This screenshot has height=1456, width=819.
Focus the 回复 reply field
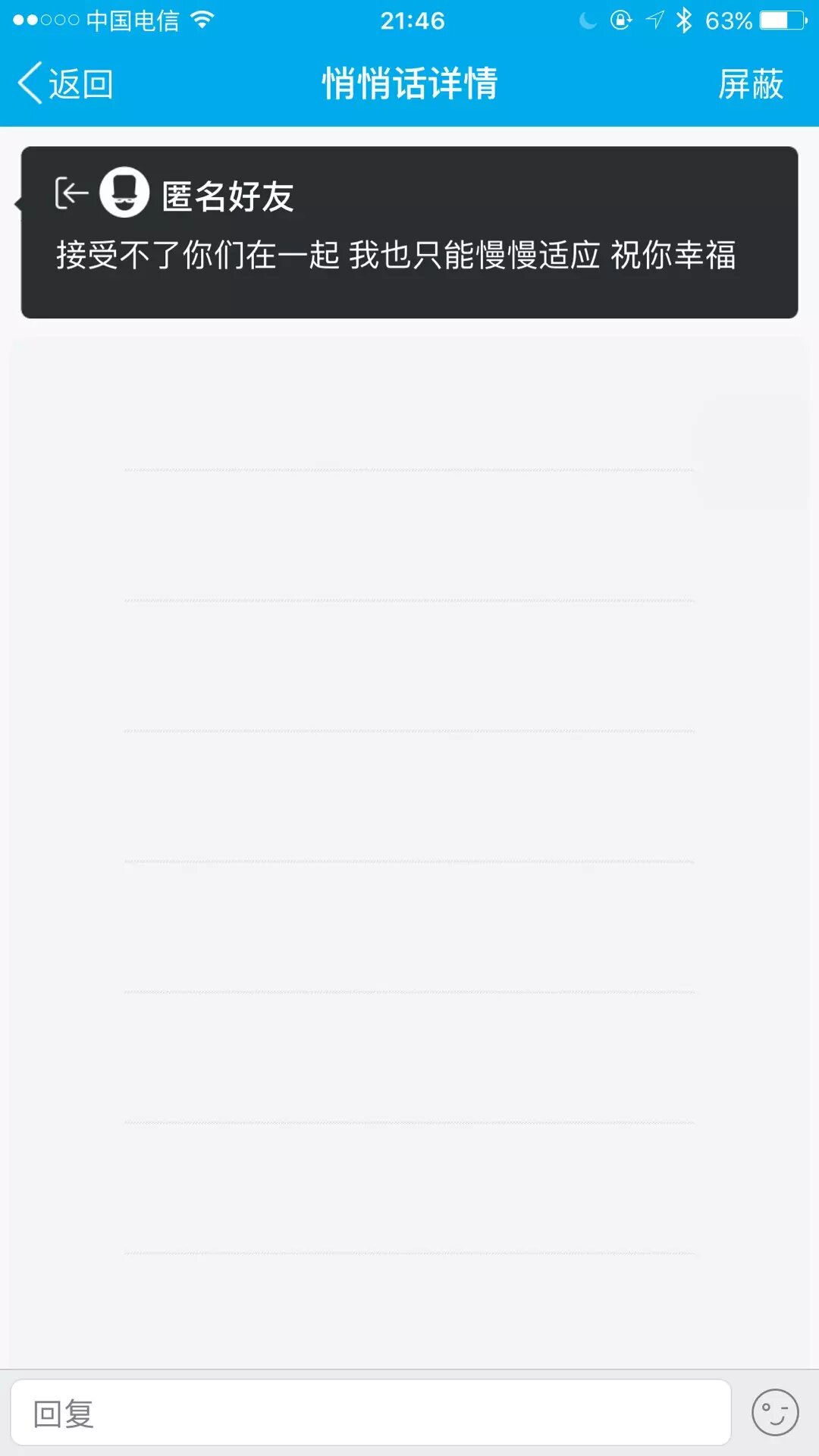(x=371, y=1413)
